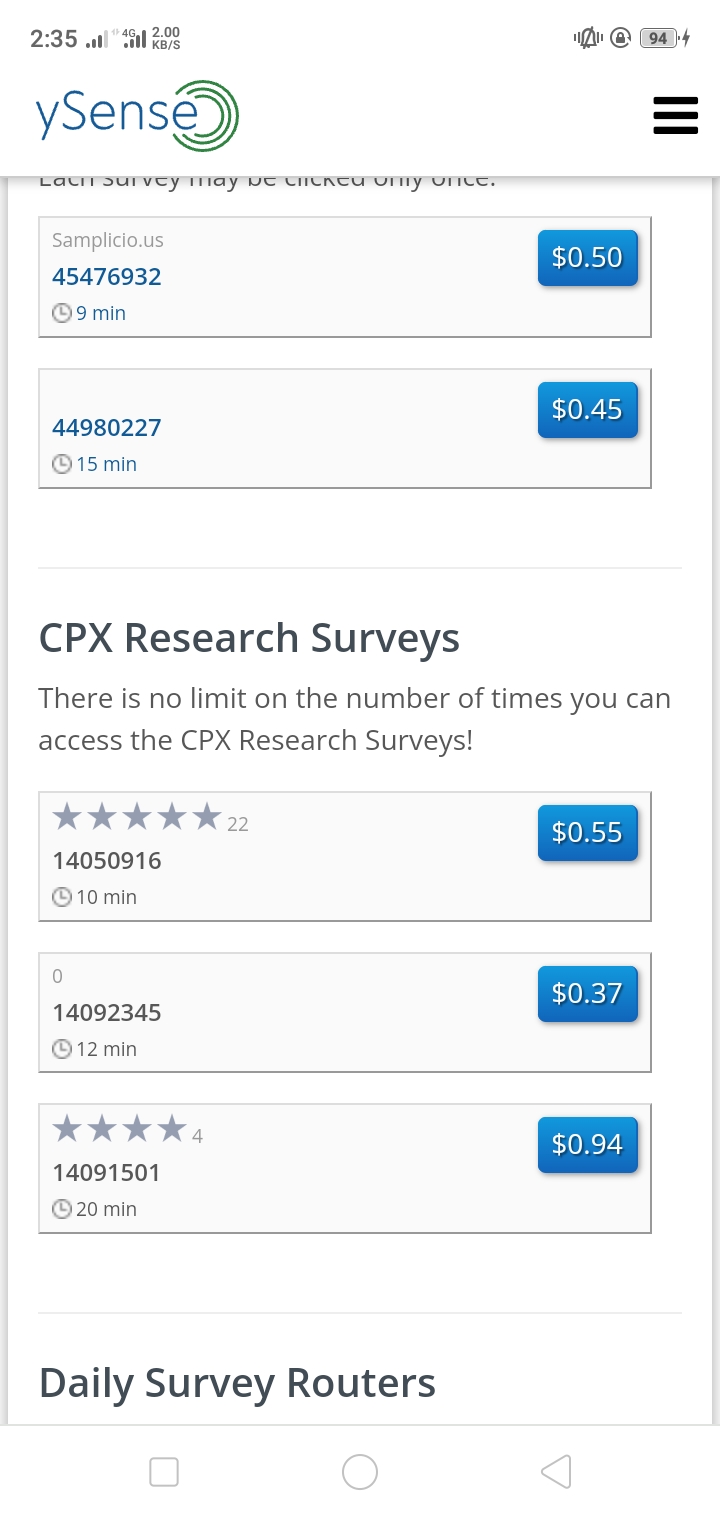Screen dimensions: 720x1520
Task: Open survey 44980227 link
Action: coord(107,428)
